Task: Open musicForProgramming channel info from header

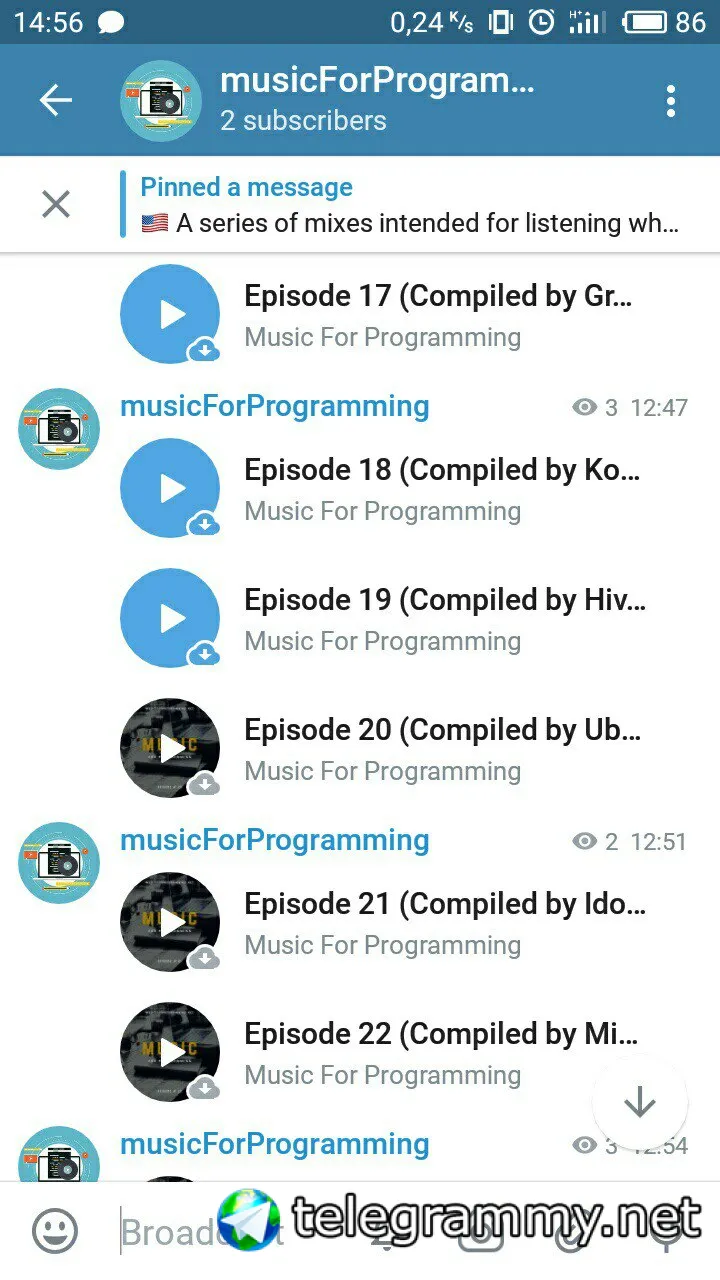Action: (375, 100)
